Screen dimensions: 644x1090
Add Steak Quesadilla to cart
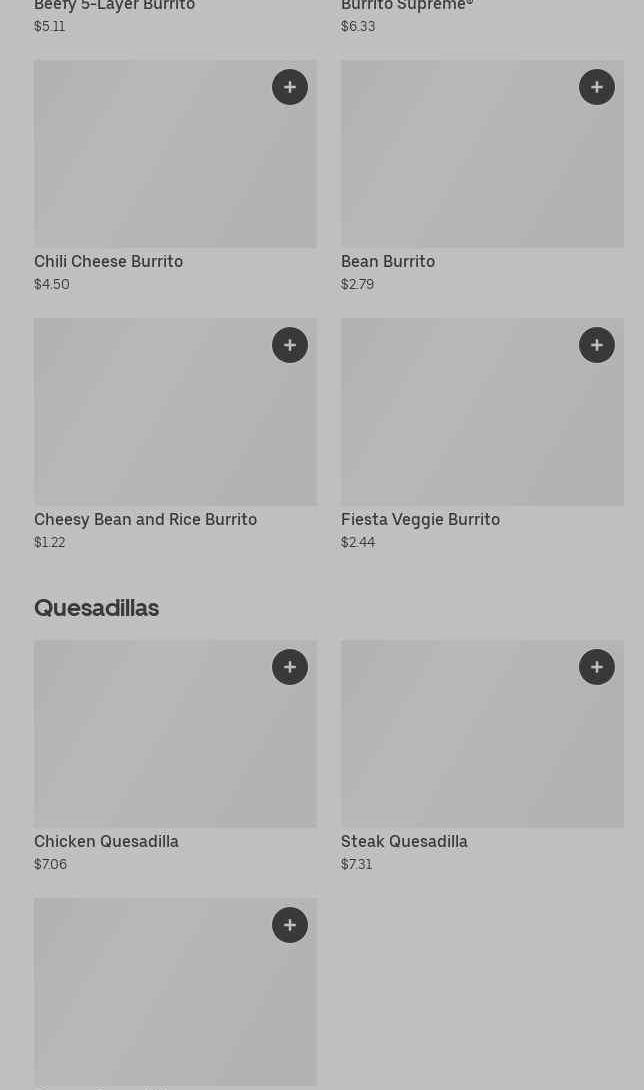[x=597, y=667]
